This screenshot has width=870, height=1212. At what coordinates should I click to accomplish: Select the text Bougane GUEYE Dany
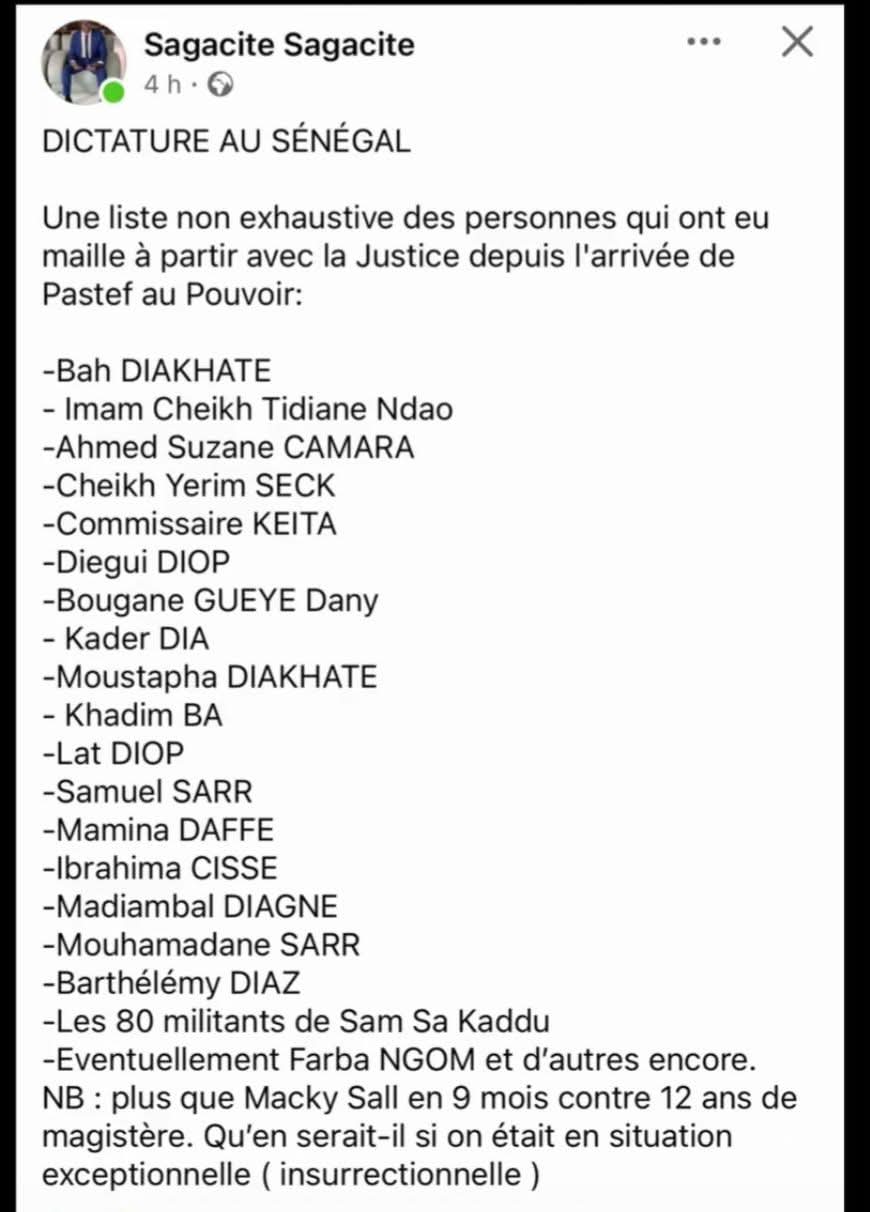click(x=209, y=600)
